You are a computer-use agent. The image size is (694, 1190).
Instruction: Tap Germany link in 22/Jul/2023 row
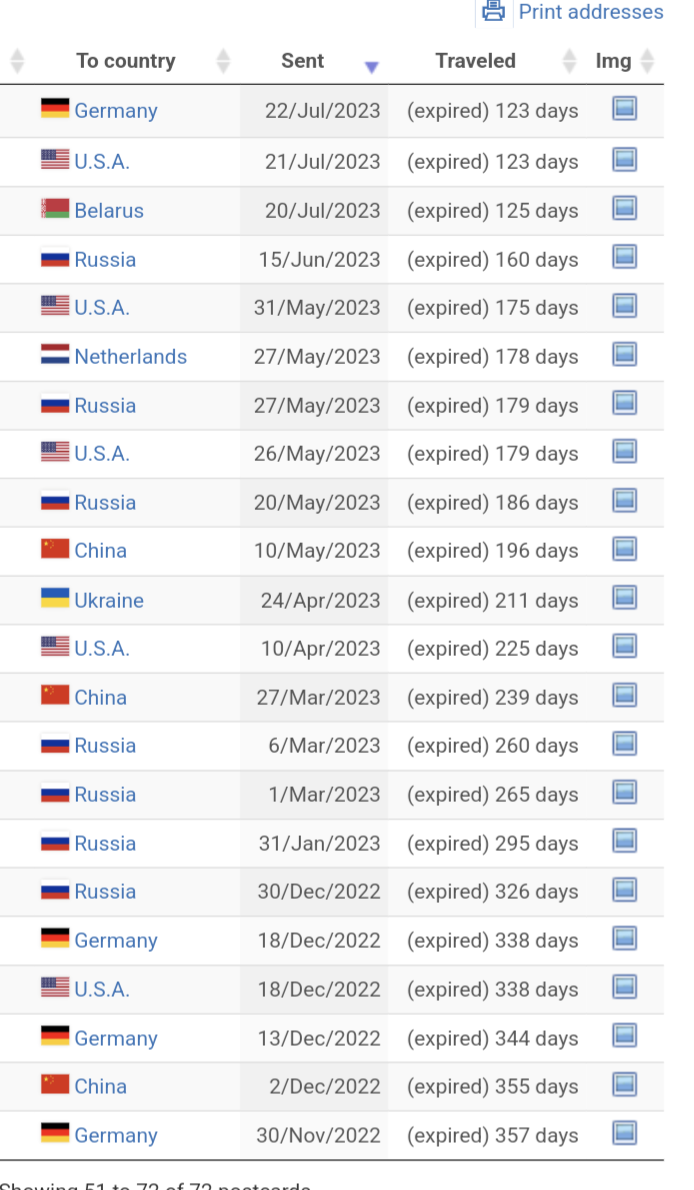[x=115, y=111]
